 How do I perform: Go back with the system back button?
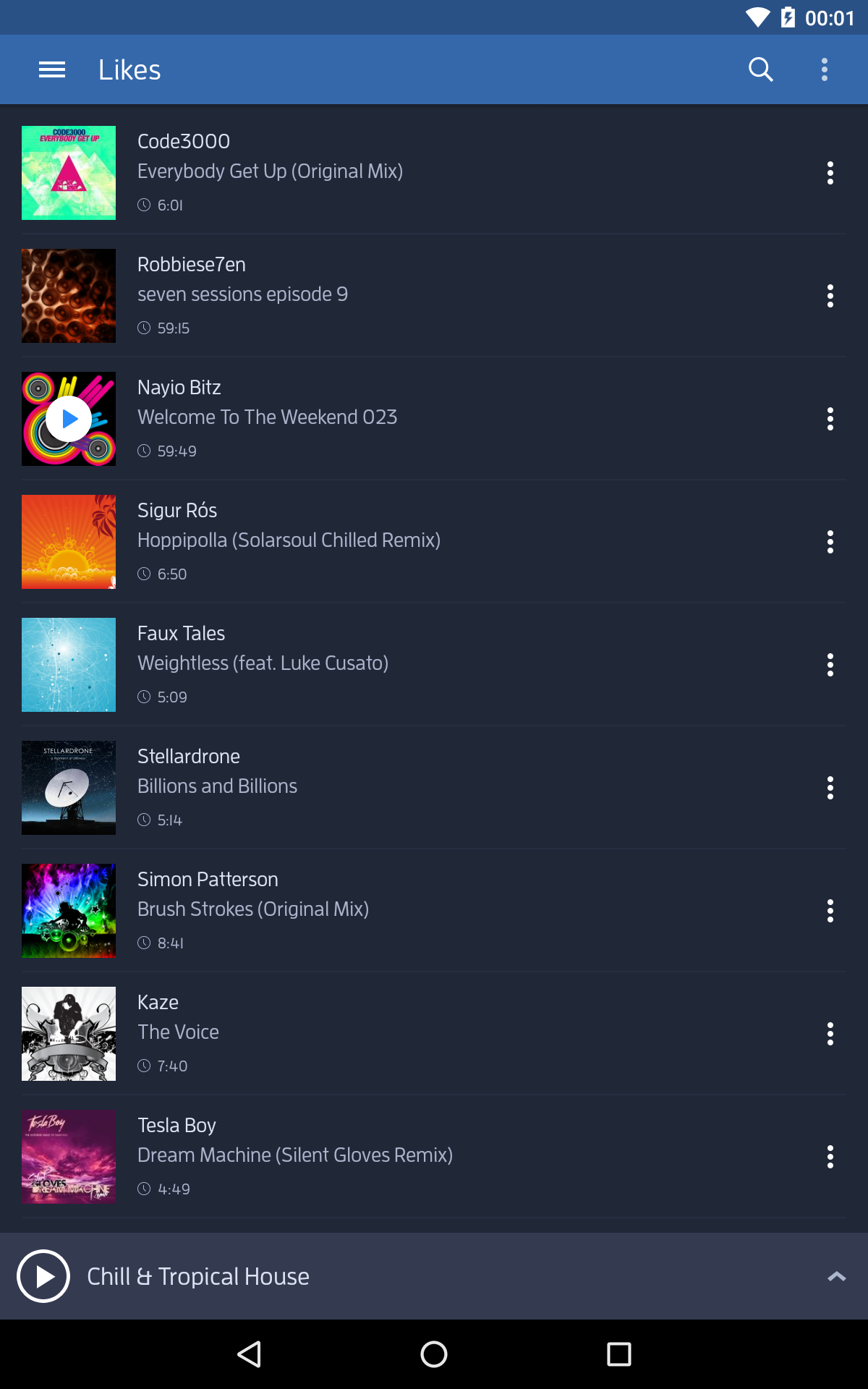pos(250,1354)
